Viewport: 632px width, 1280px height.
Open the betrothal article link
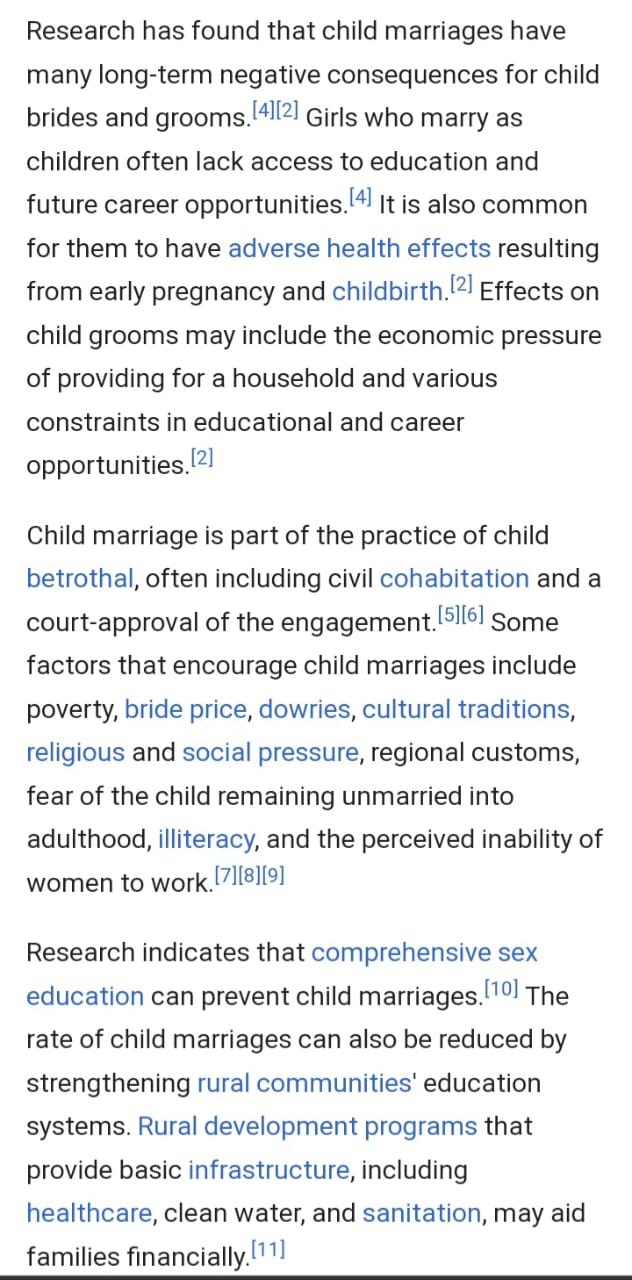(80, 578)
